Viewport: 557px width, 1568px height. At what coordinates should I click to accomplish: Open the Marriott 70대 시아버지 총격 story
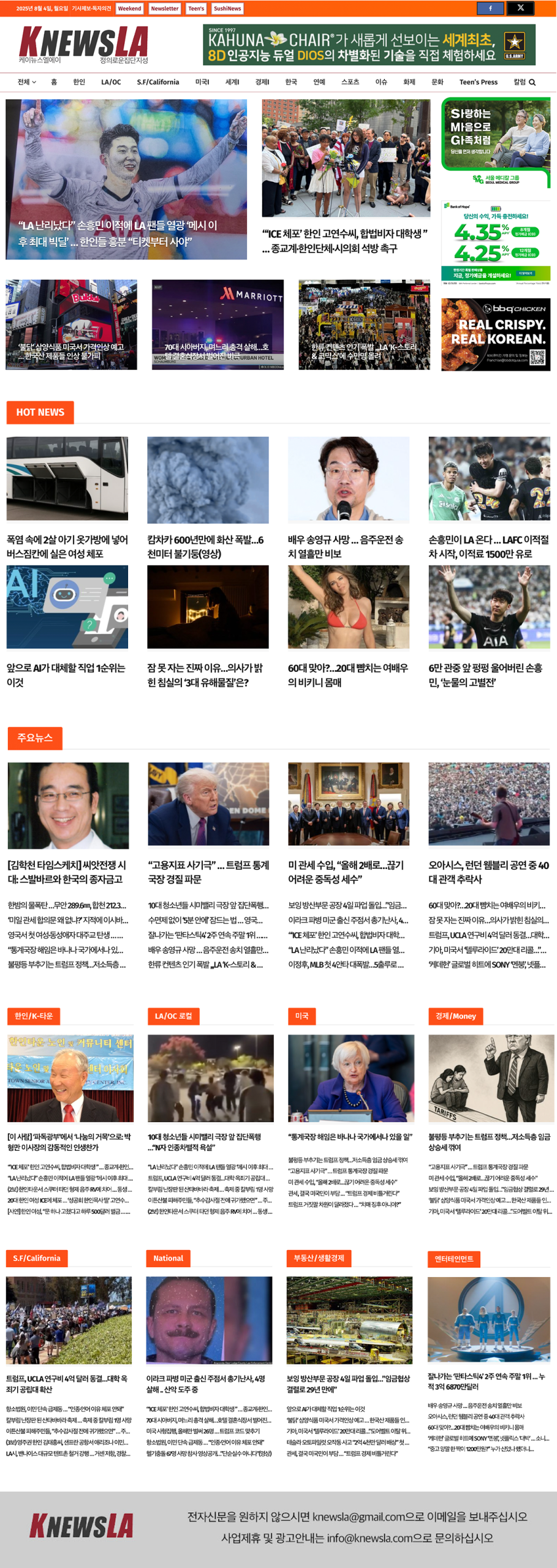pyautogui.click(x=218, y=350)
